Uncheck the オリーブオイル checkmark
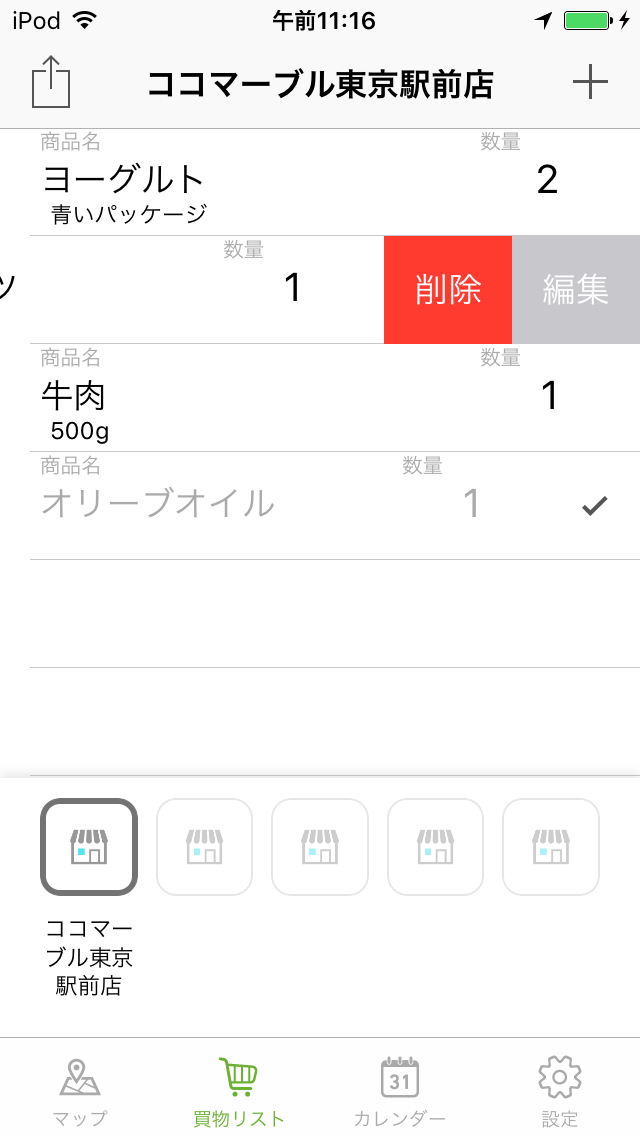640x1136 pixels. pos(594,506)
